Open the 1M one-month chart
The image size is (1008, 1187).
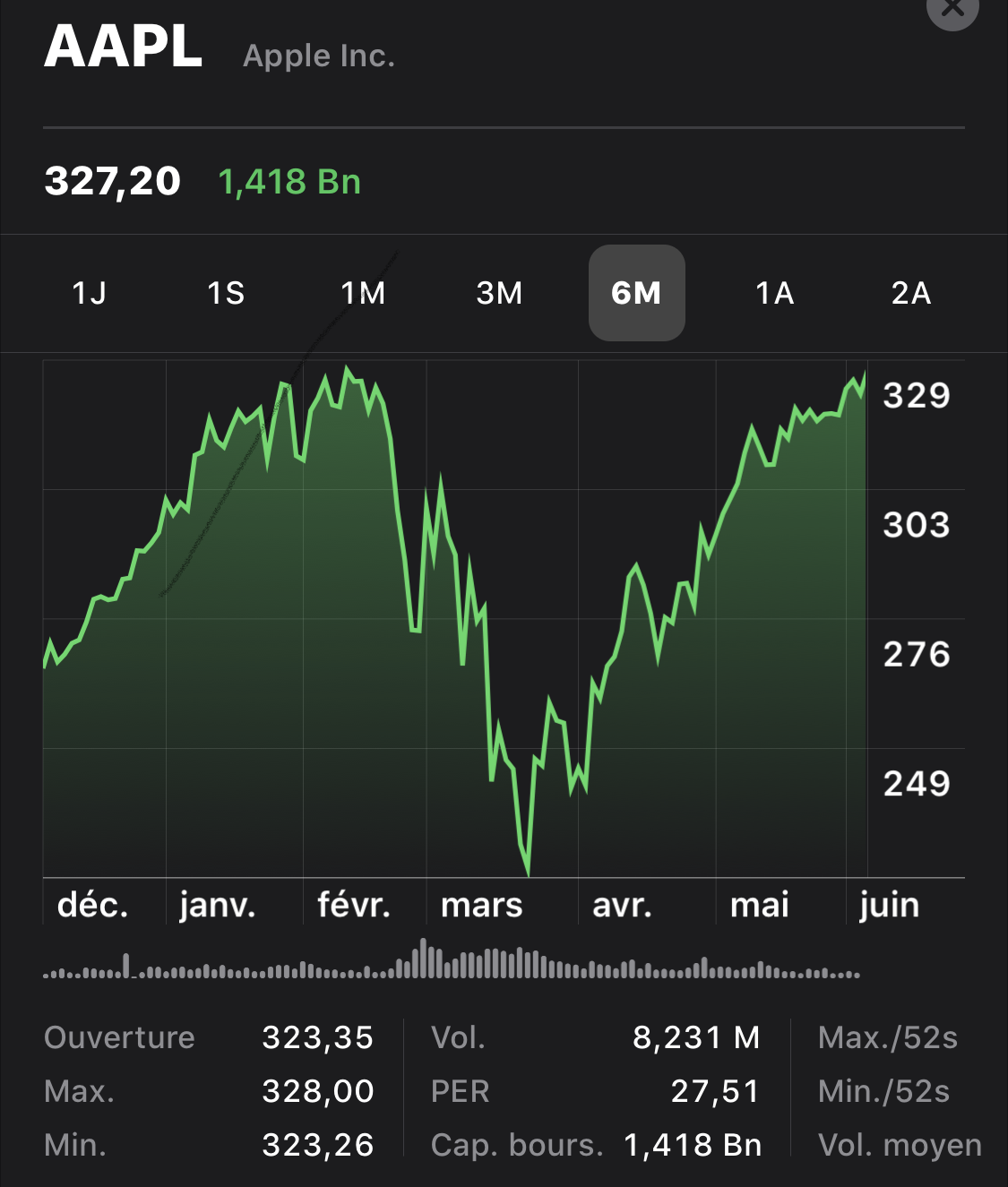coord(362,293)
